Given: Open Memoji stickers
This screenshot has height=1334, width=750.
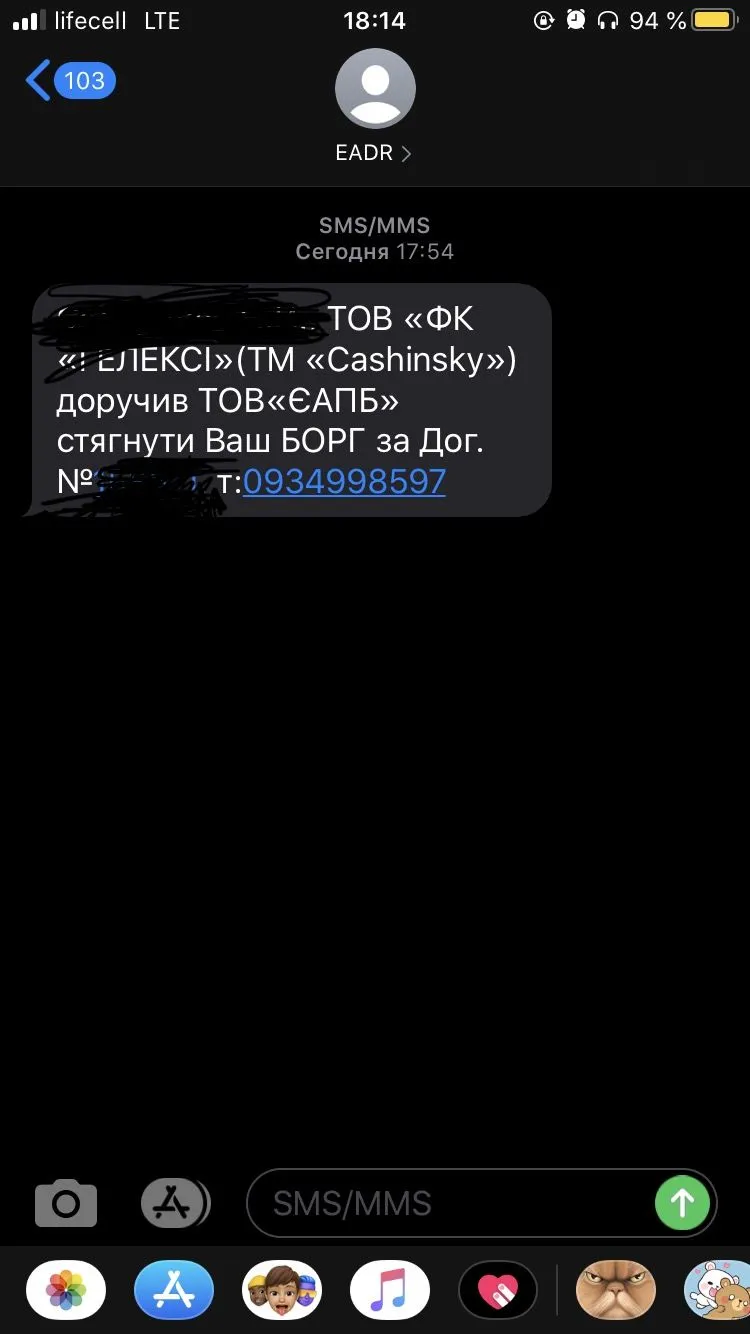Looking at the screenshot, I should pyautogui.click(x=282, y=1290).
